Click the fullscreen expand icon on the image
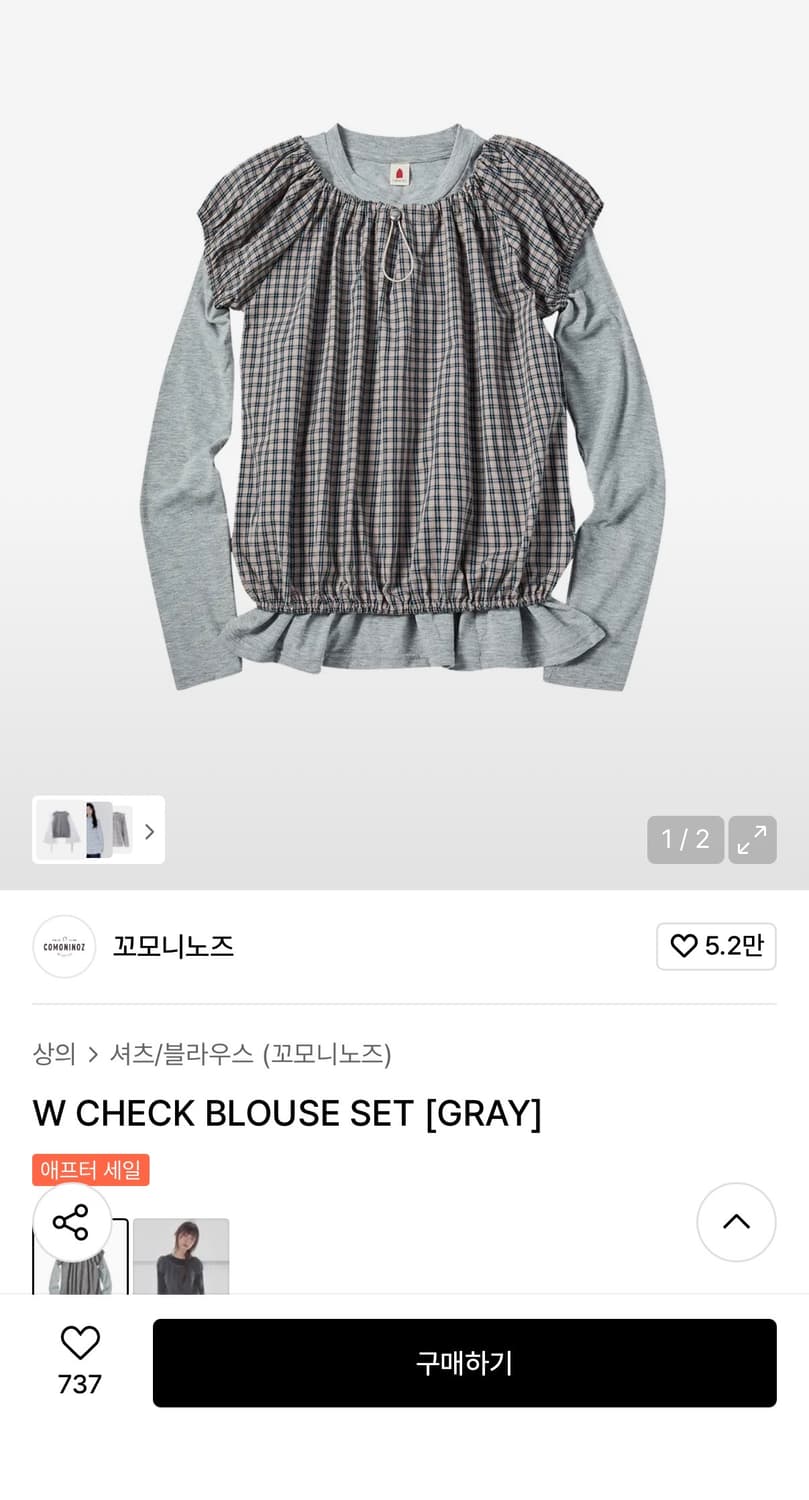This screenshot has height=1500, width=809. [752, 839]
